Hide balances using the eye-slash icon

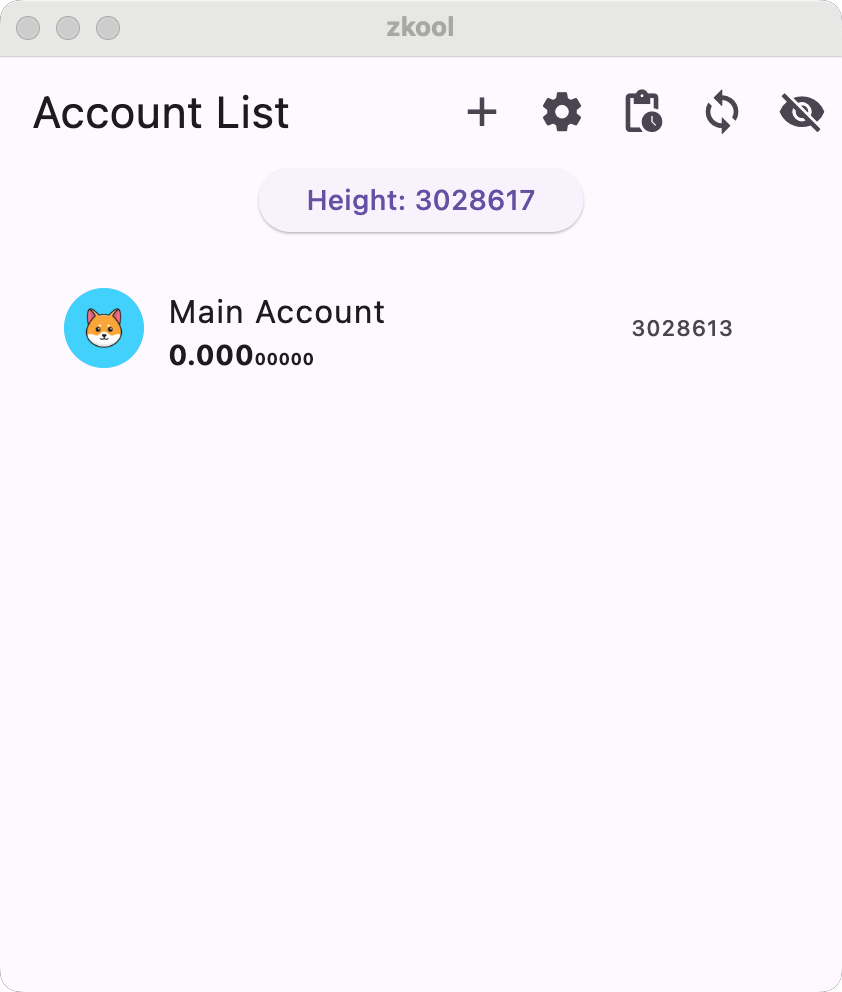801,113
